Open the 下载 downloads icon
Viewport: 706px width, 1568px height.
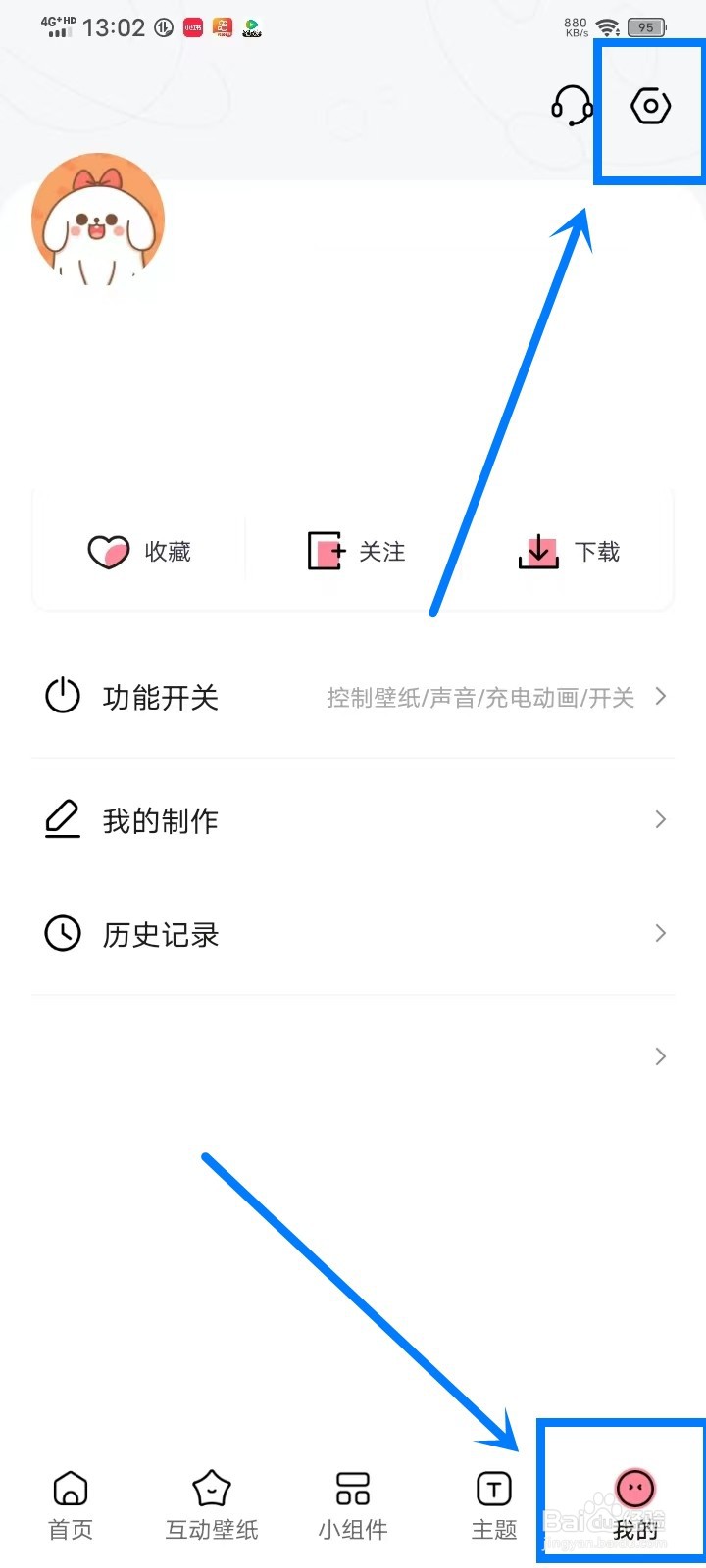tap(538, 551)
